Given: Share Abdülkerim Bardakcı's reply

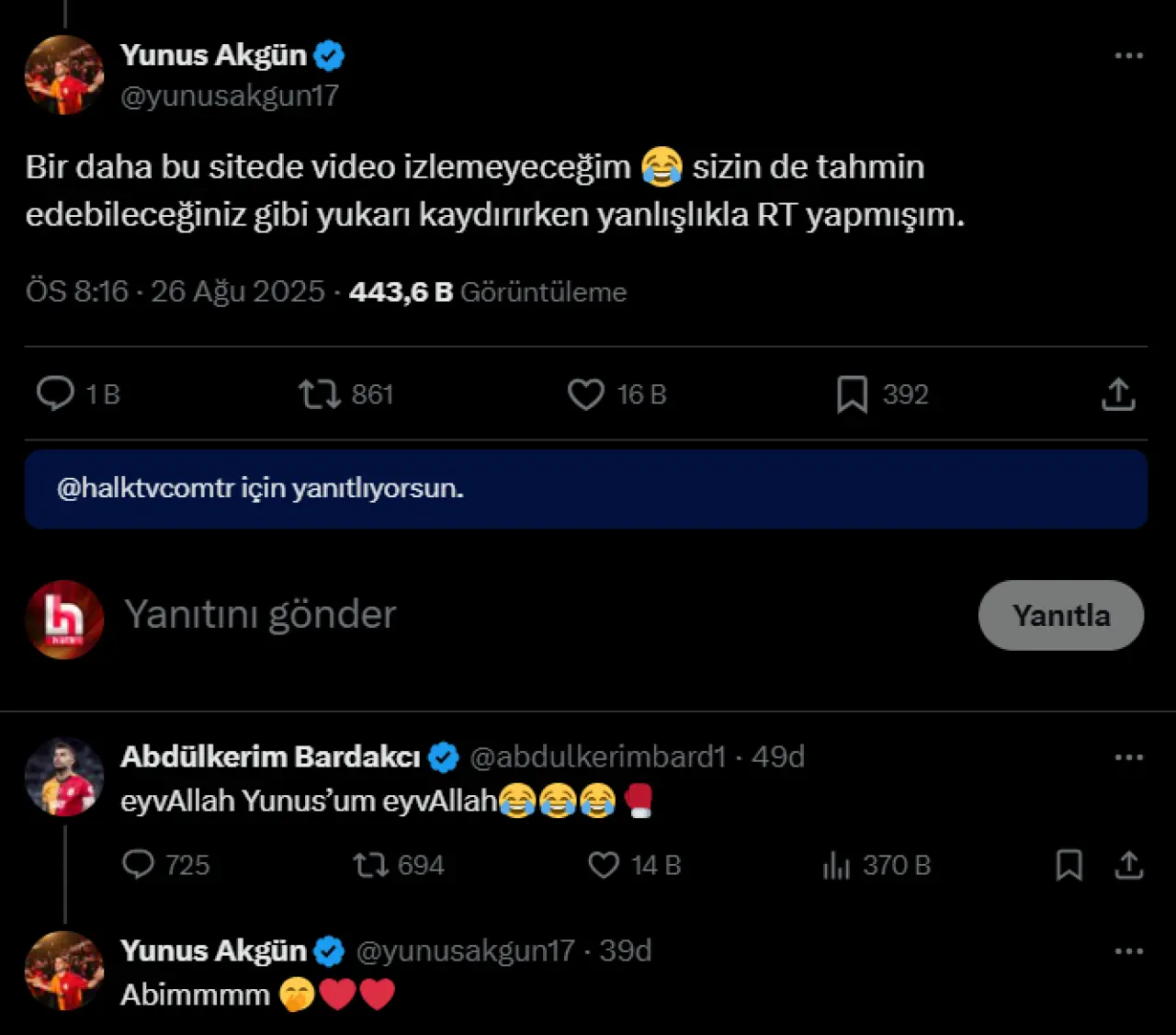Looking at the screenshot, I should click(1128, 865).
